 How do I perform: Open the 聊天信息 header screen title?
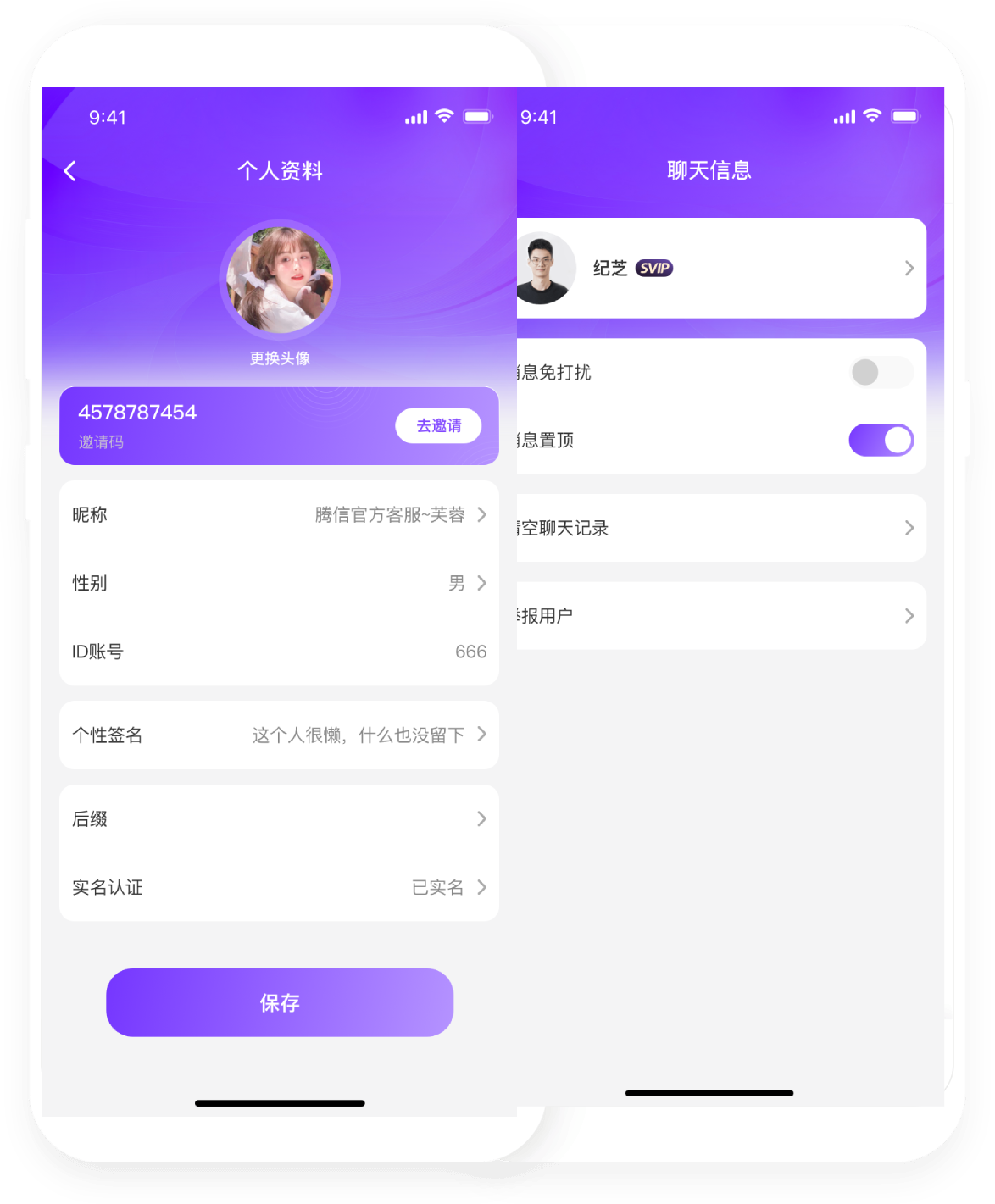(x=710, y=169)
